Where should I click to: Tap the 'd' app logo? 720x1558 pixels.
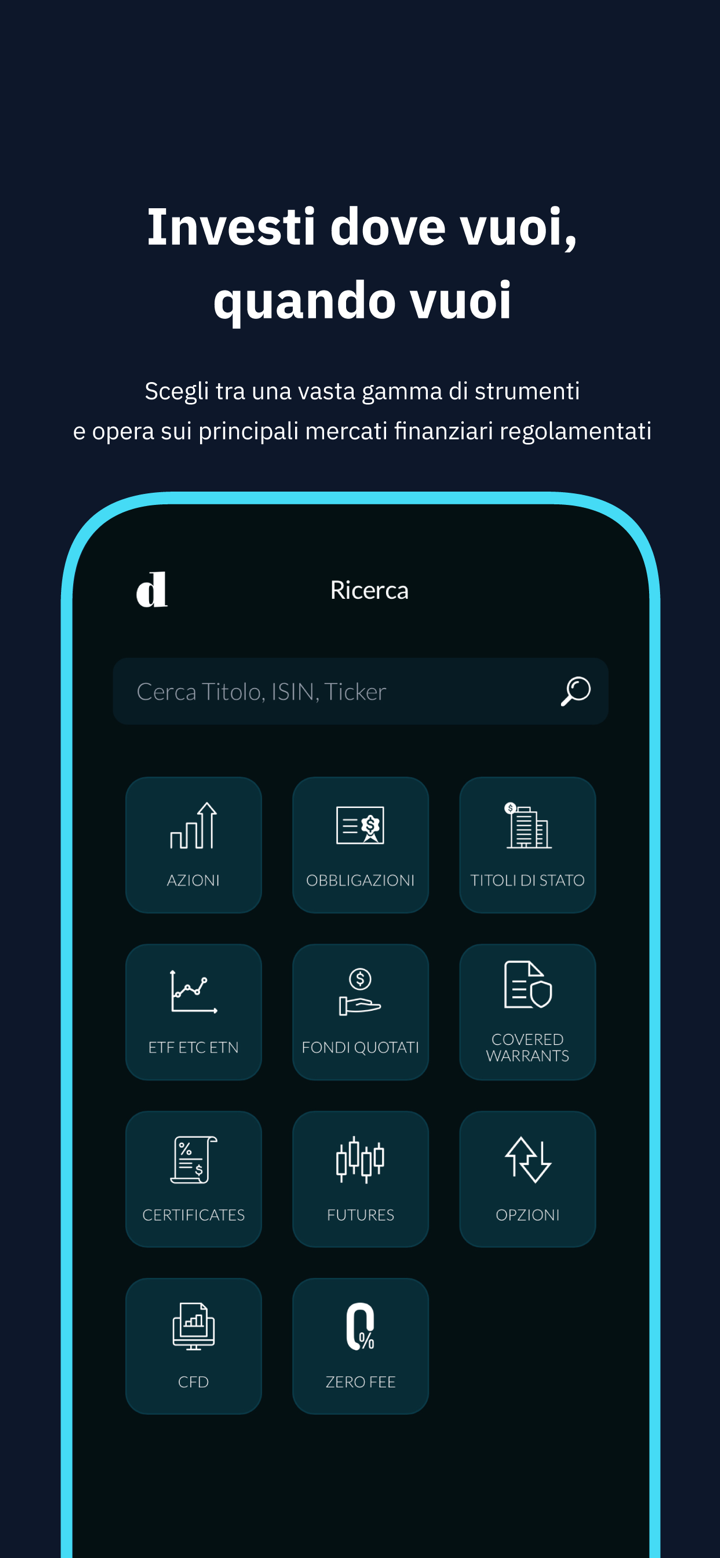[x=150, y=590]
